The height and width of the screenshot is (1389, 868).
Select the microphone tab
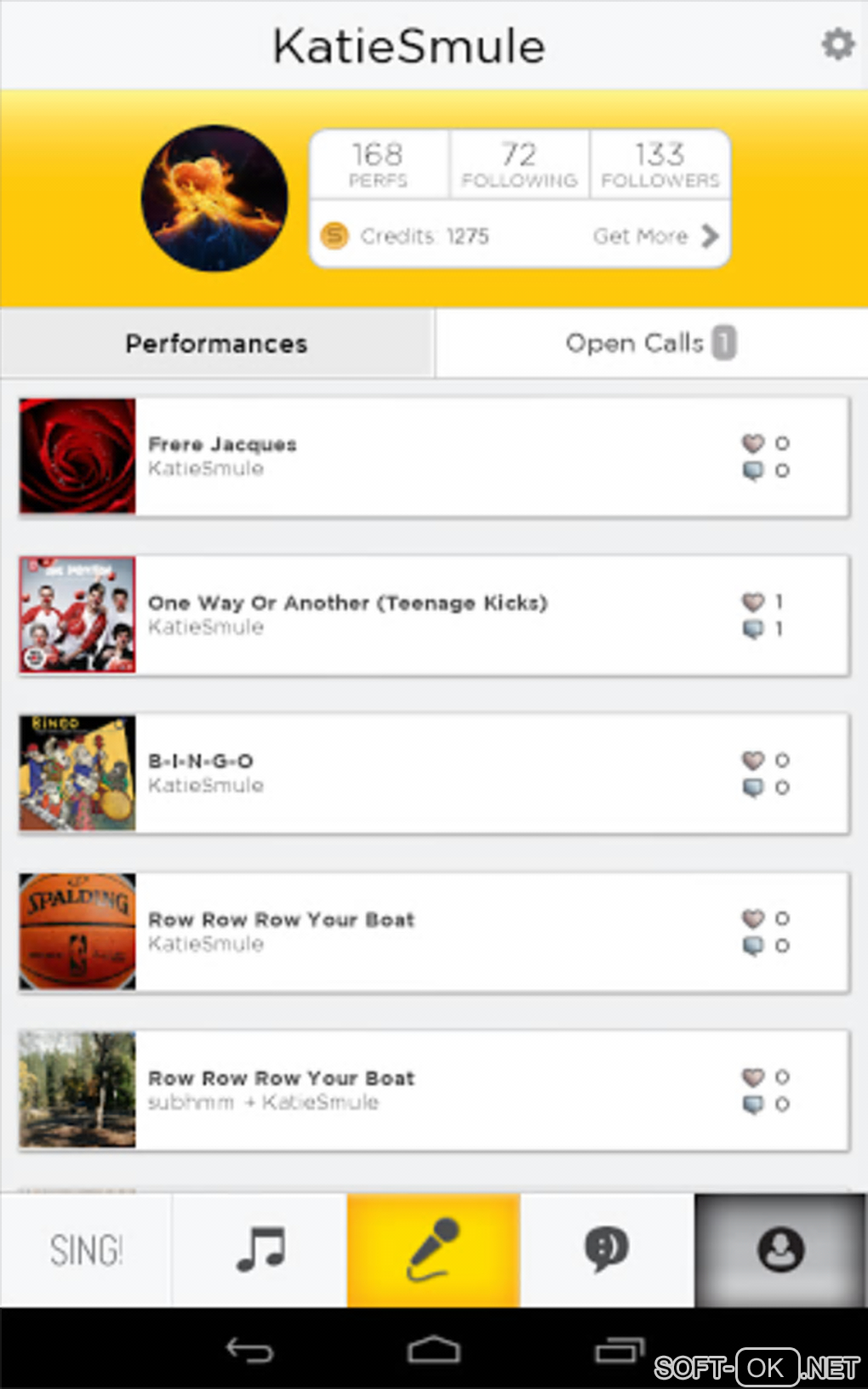(x=433, y=1250)
